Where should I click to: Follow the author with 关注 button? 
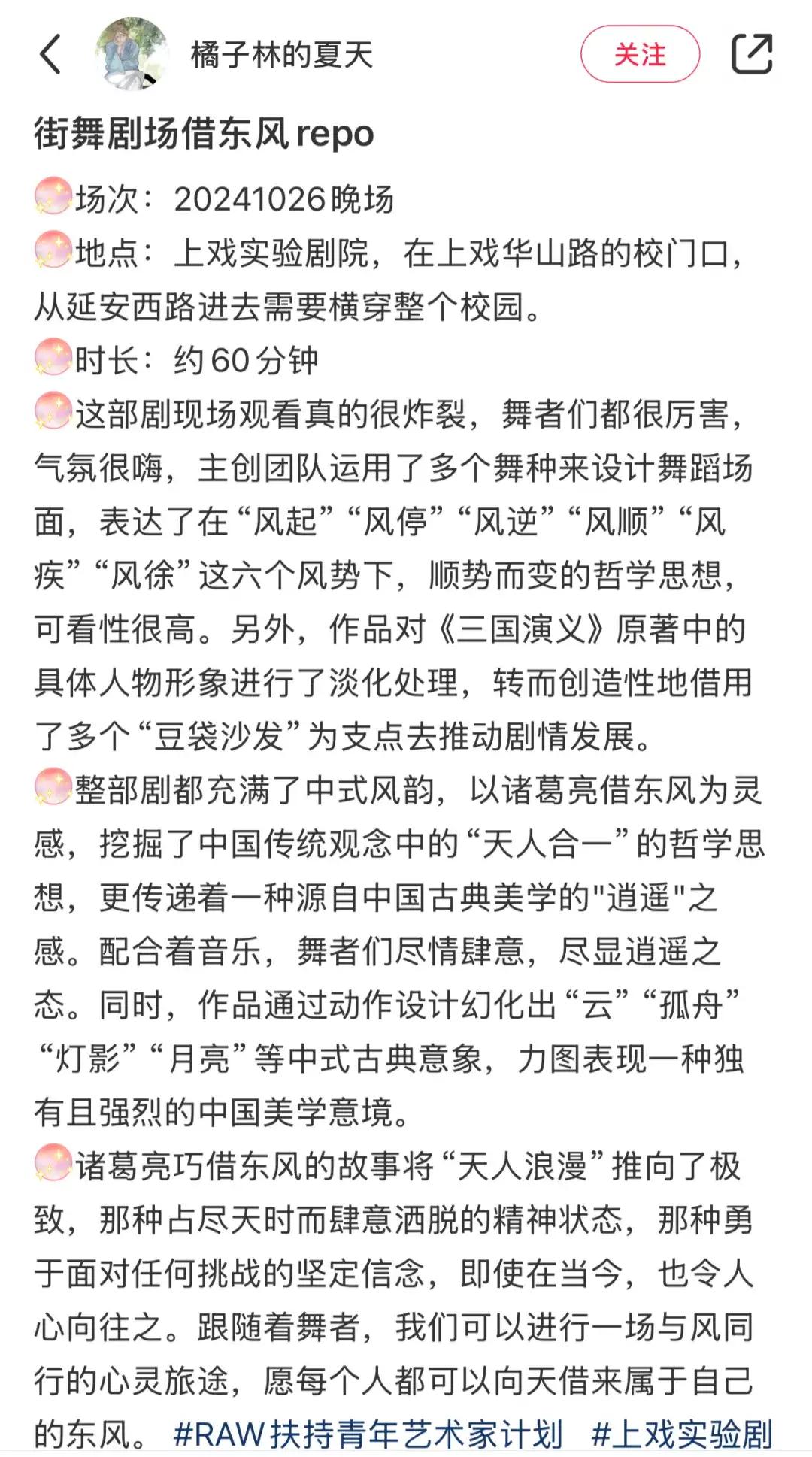pyautogui.click(x=640, y=54)
